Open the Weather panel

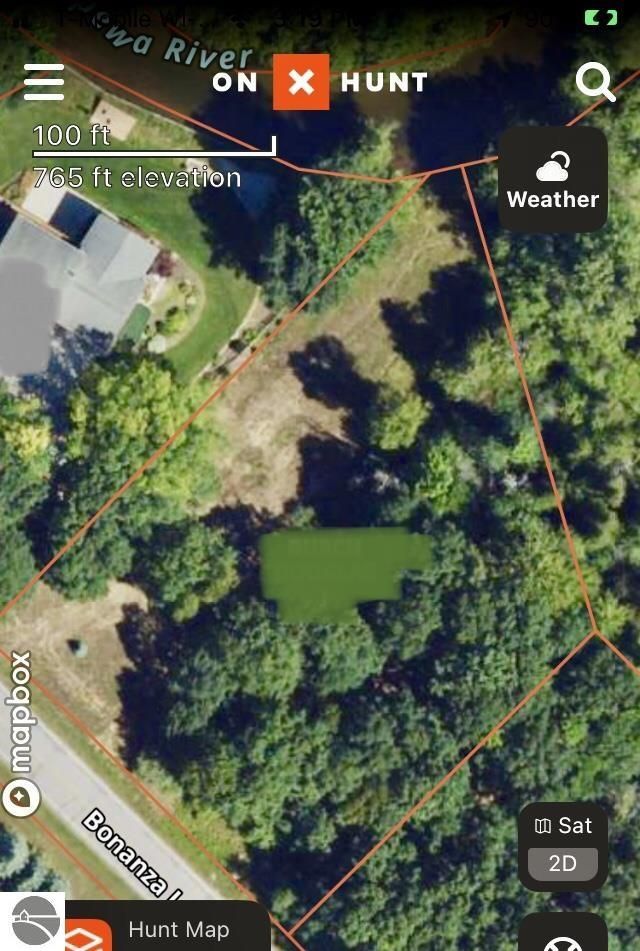pyautogui.click(x=553, y=180)
